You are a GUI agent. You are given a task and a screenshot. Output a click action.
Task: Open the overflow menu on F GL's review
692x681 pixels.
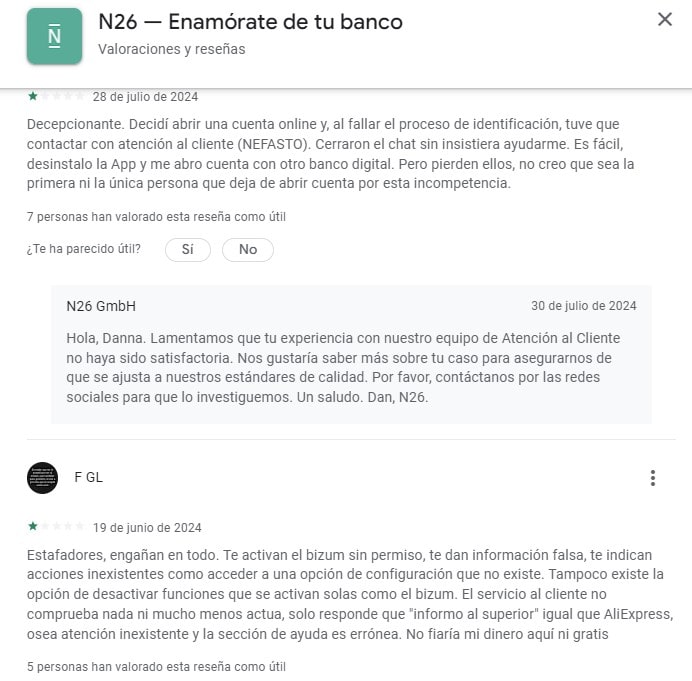point(653,478)
